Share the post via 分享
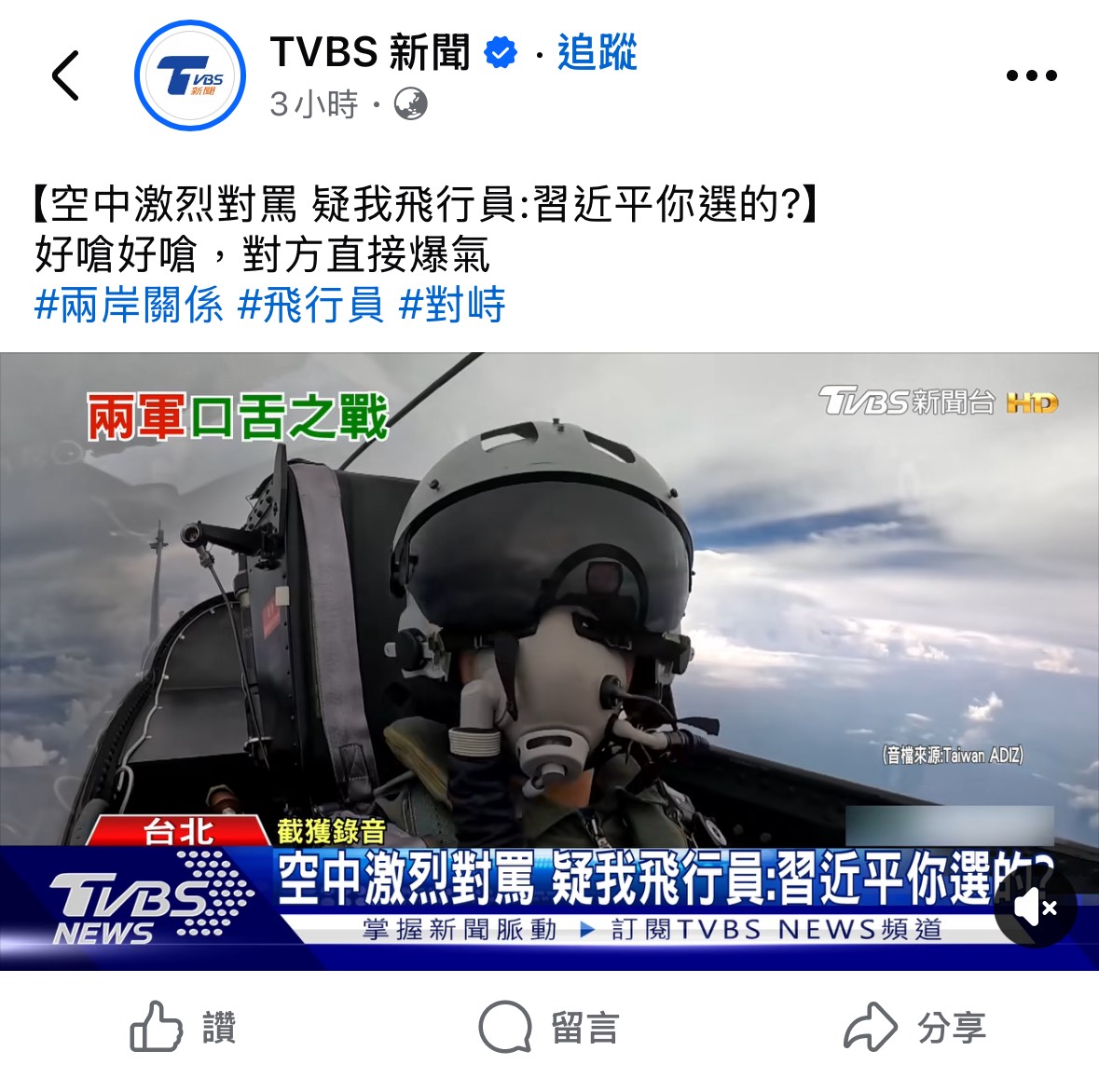The width and height of the screenshot is (1099, 1092). (x=914, y=1028)
